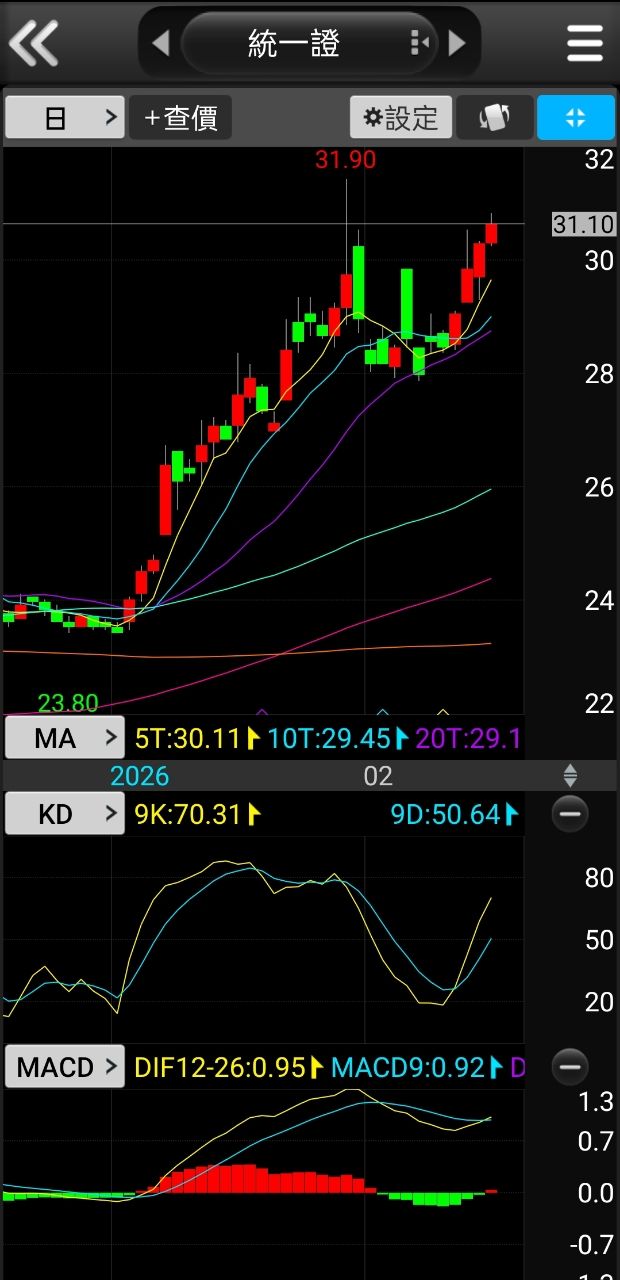Change the MA indicator type
Viewport: 620px width, 1280px height.
click(65, 739)
